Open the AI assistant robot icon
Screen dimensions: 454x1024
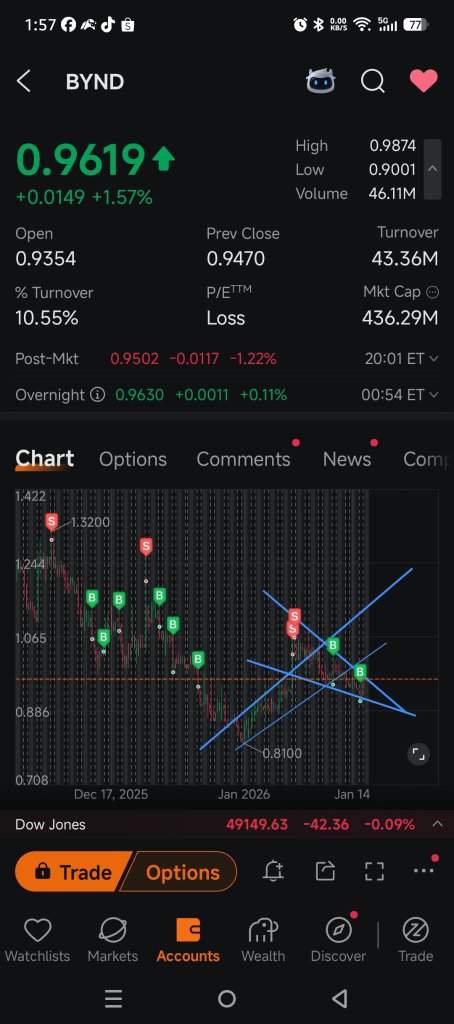pos(321,81)
